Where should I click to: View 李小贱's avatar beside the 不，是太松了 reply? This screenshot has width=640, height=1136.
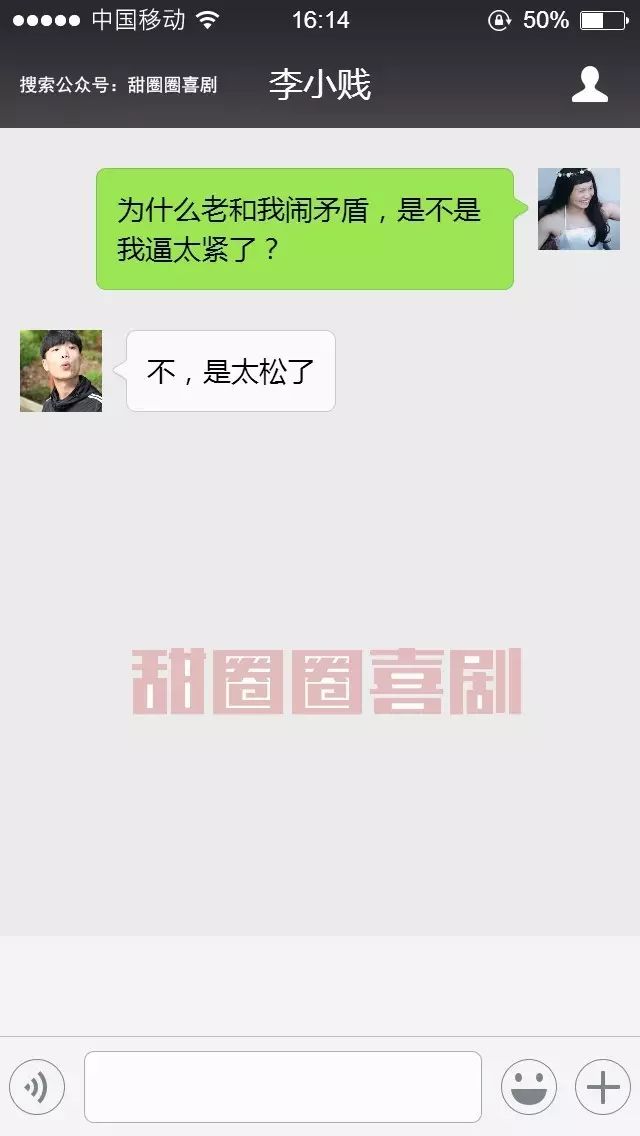61,371
